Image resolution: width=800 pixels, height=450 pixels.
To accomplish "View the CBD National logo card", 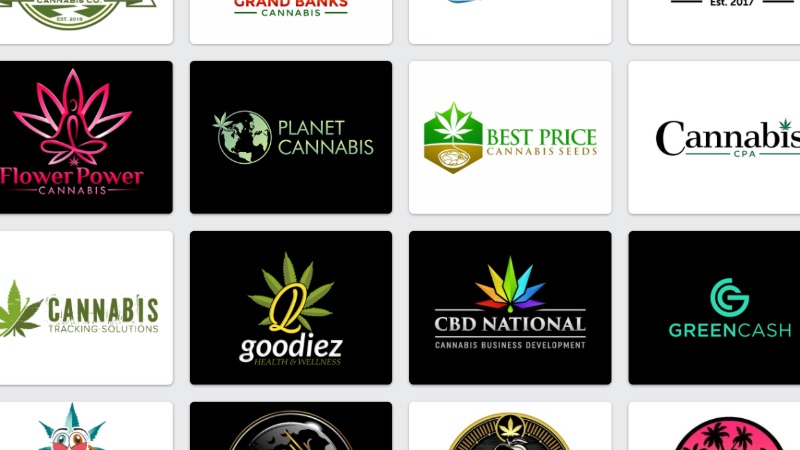I will tap(510, 308).
